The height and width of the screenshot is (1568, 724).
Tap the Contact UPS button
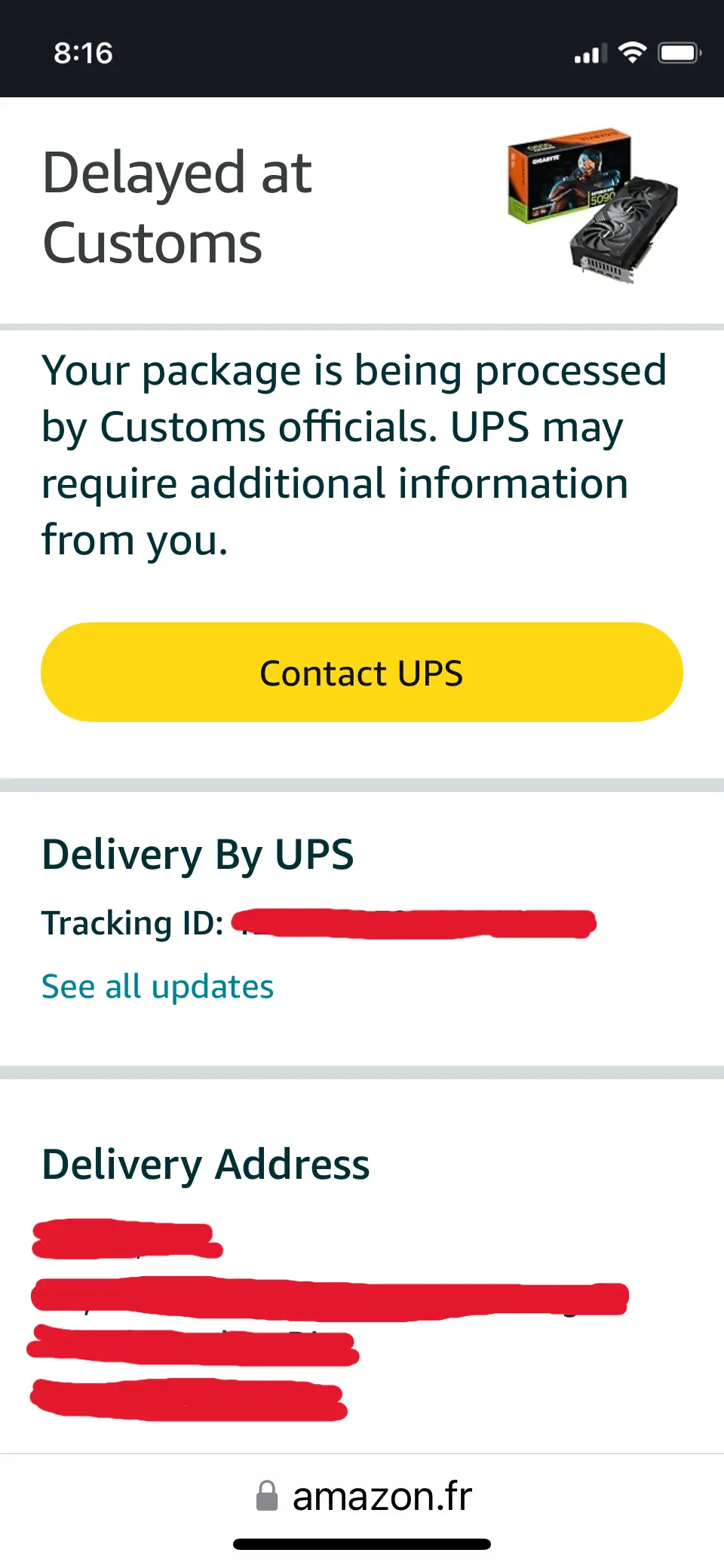pyautogui.click(x=361, y=672)
